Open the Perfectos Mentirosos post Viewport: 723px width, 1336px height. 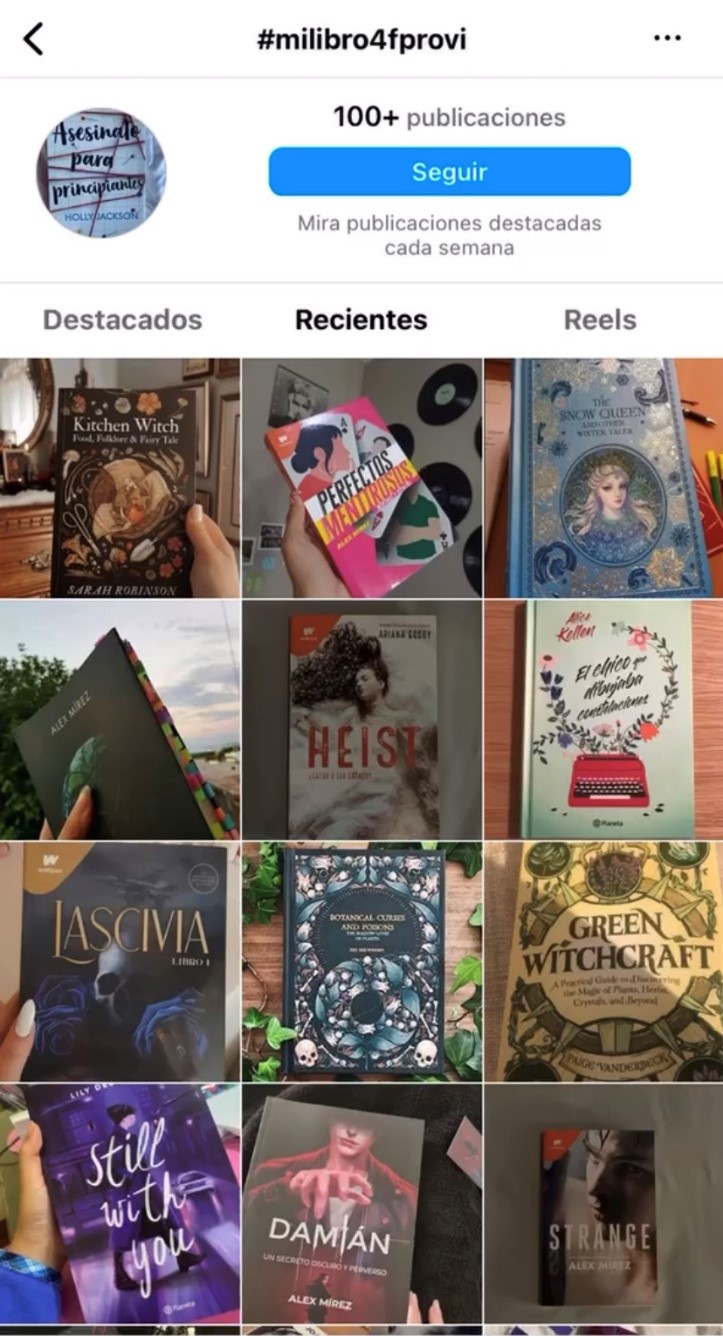tap(361, 477)
